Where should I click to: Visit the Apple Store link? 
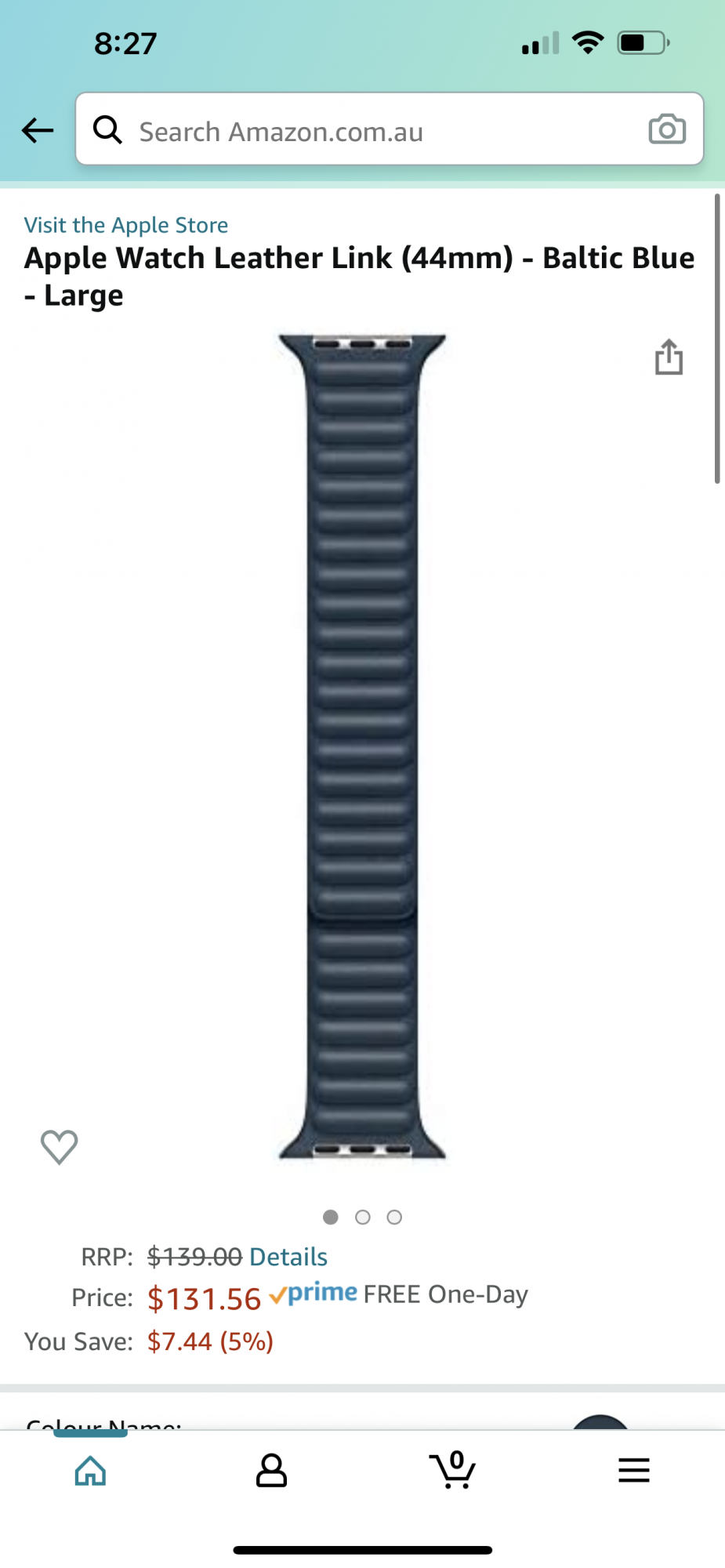126,225
